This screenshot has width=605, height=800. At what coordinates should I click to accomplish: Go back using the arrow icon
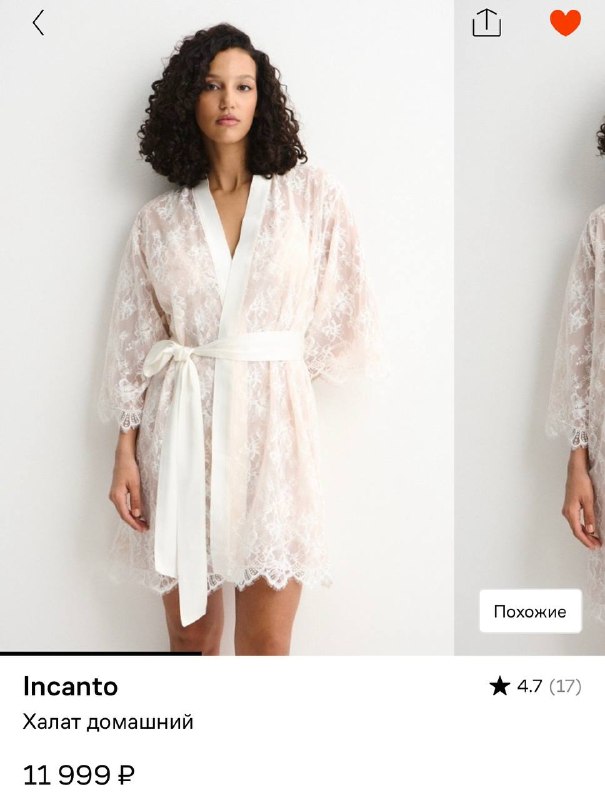coord(38,23)
